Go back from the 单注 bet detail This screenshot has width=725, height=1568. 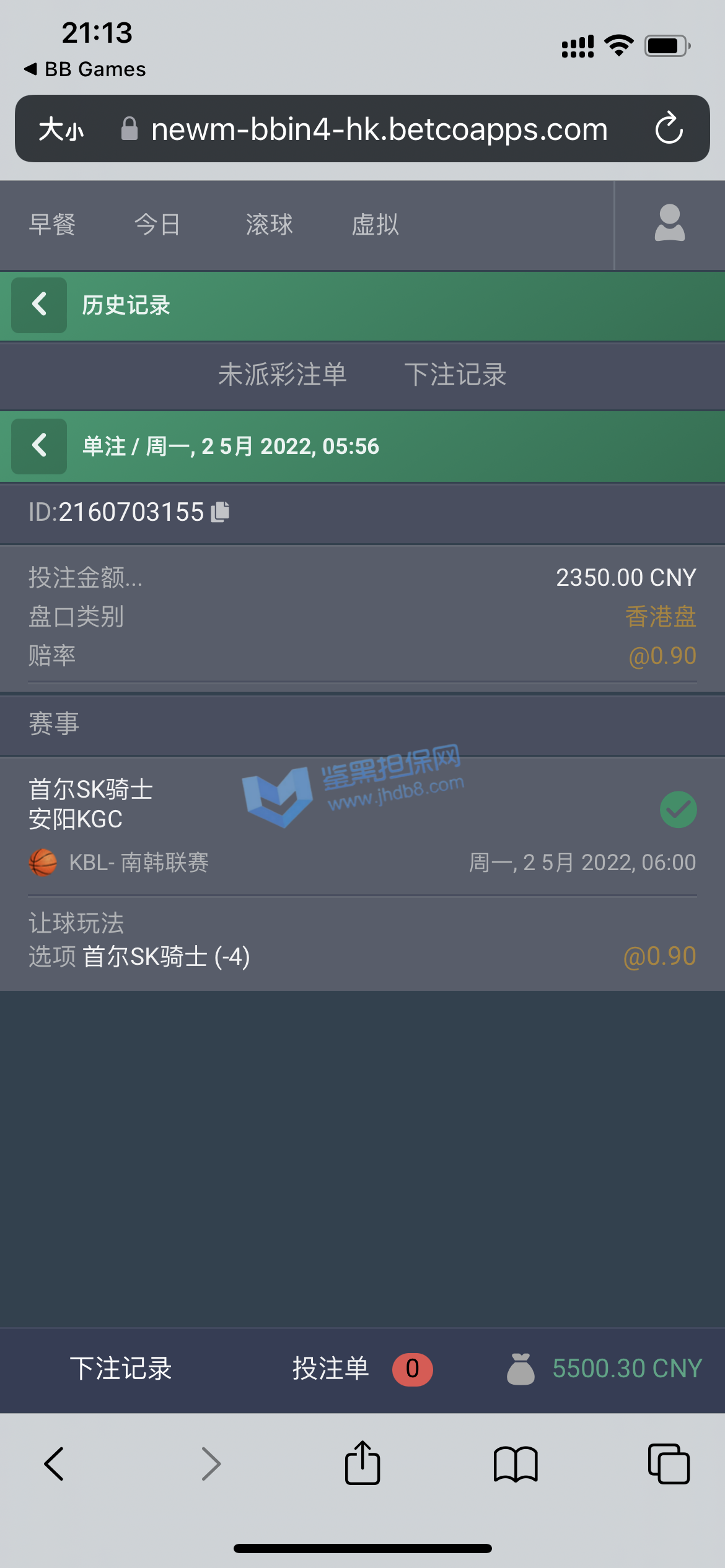(39, 446)
